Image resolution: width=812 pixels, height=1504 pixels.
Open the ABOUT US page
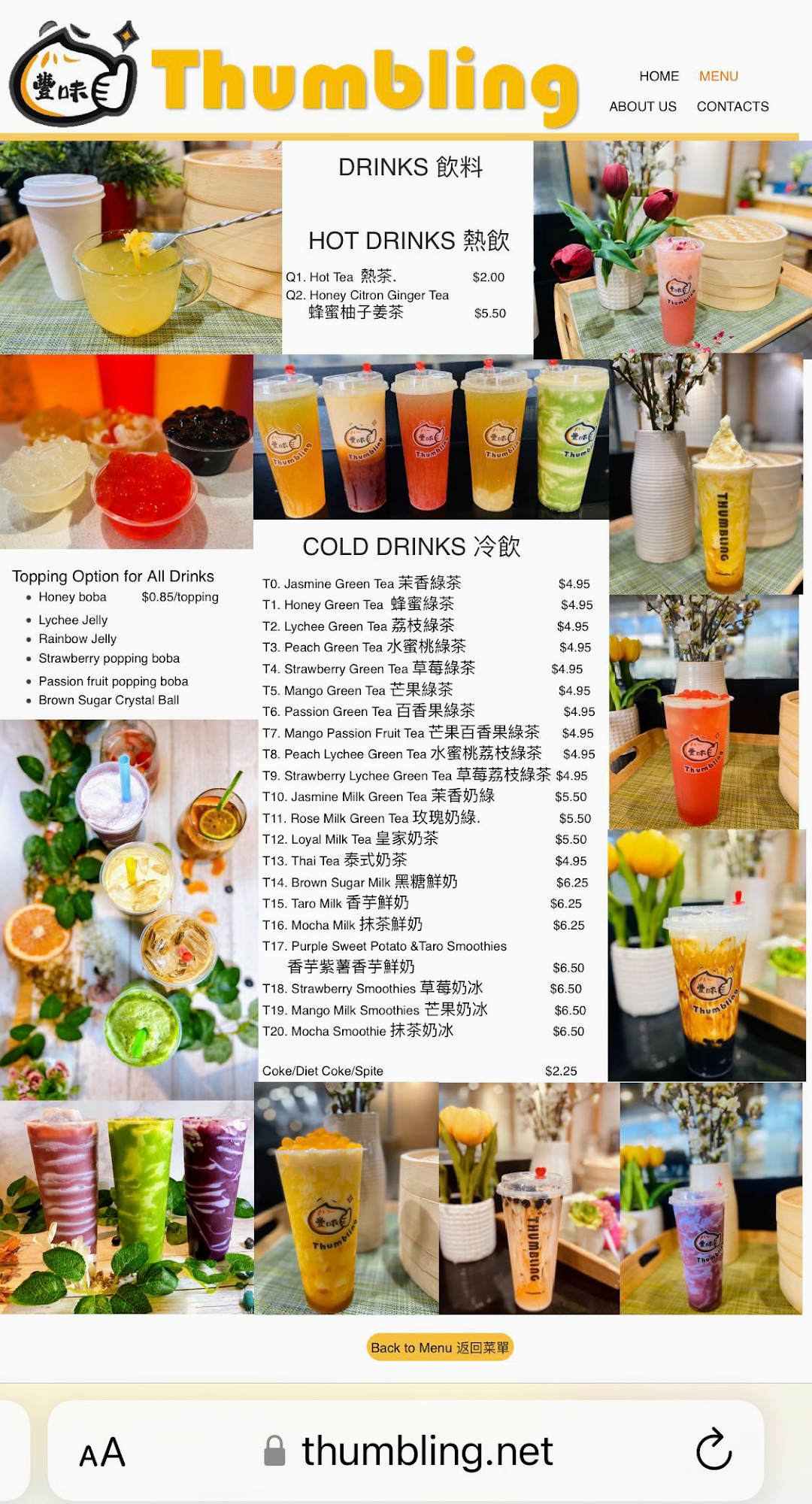[x=642, y=106]
